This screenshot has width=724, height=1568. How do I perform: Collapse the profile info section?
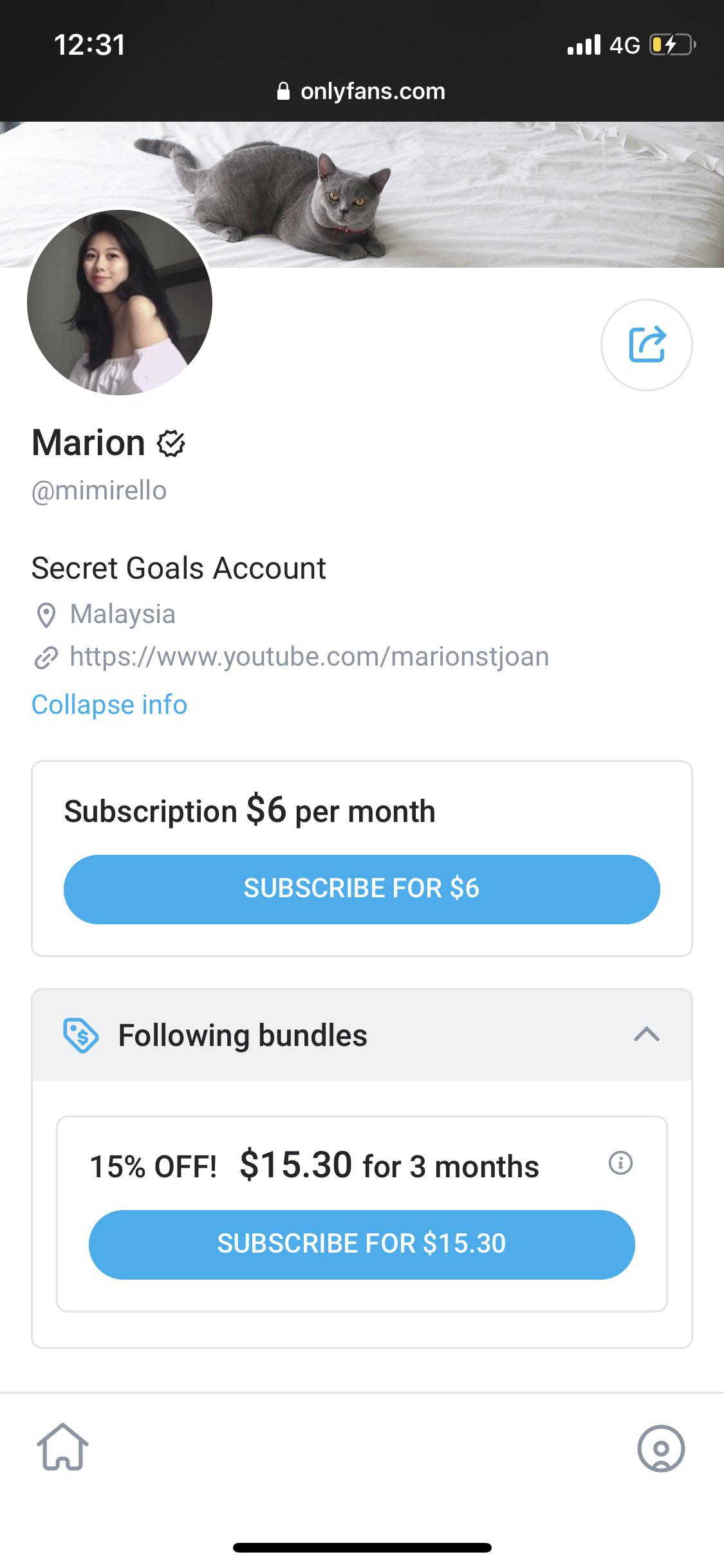coord(108,704)
